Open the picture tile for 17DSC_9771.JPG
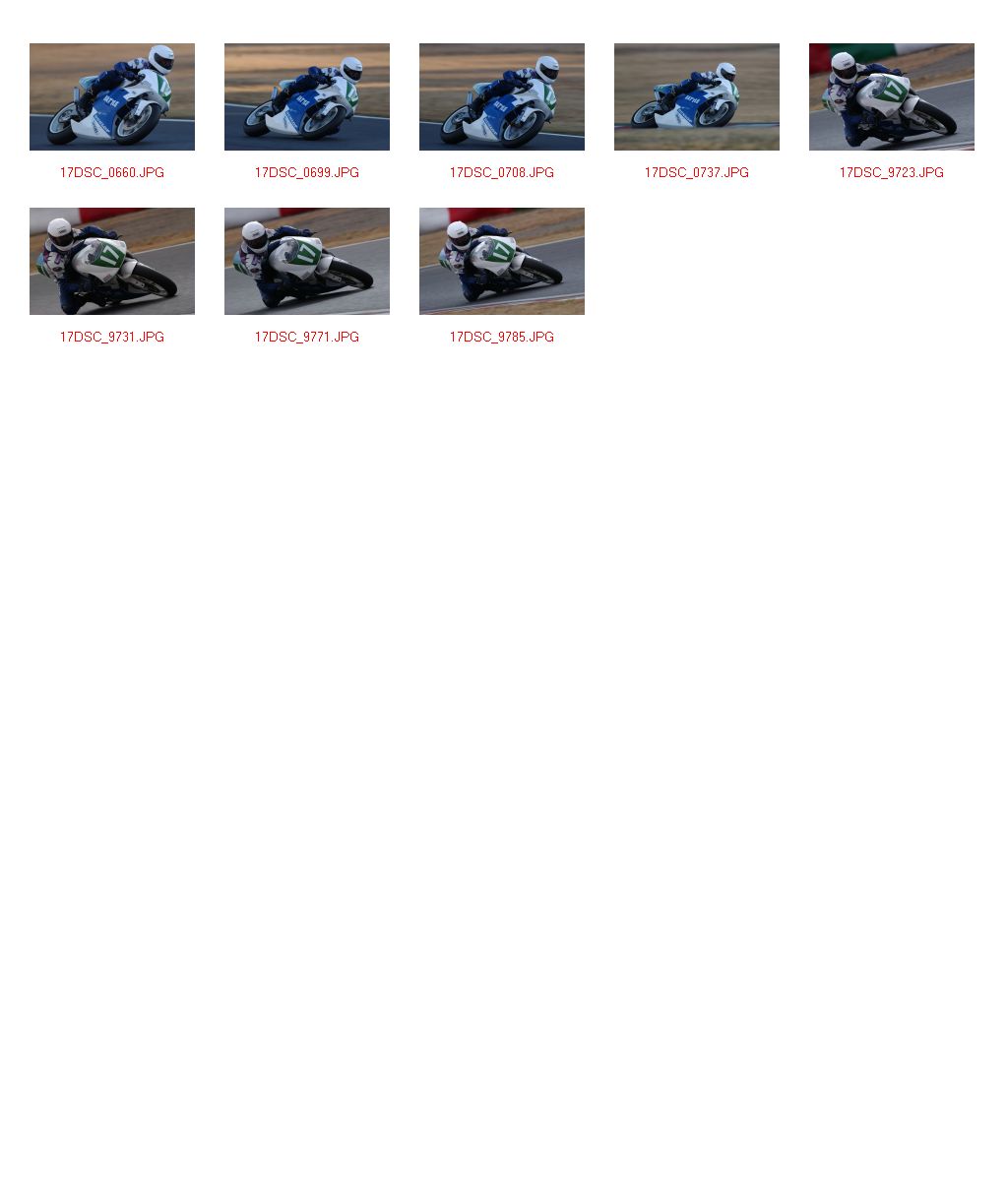Viewport: 1008px width, 1181px height. (x=307, y=261)
